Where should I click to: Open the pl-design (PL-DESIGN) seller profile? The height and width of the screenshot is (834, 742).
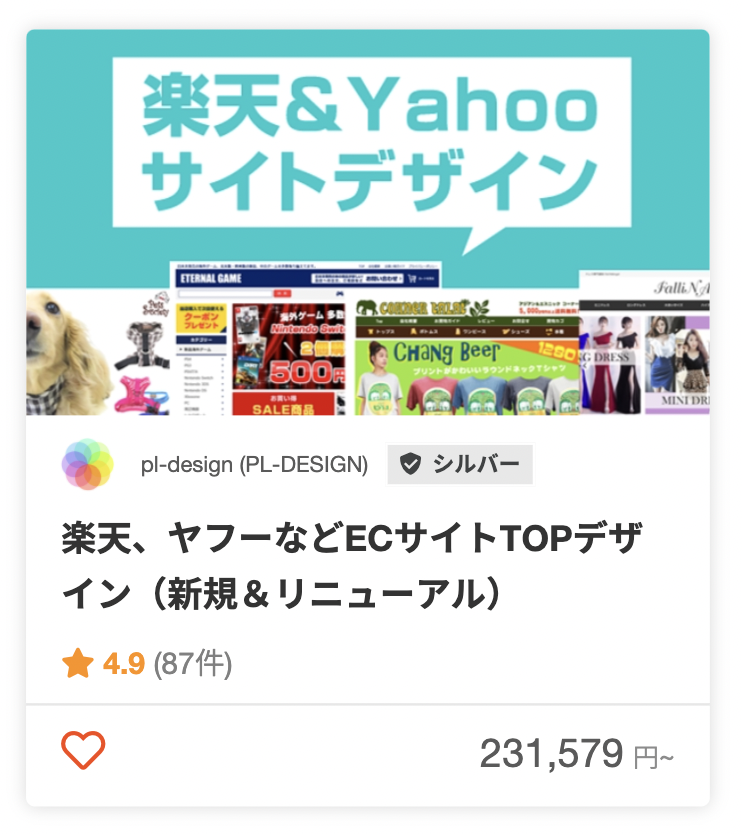(254, 465)
